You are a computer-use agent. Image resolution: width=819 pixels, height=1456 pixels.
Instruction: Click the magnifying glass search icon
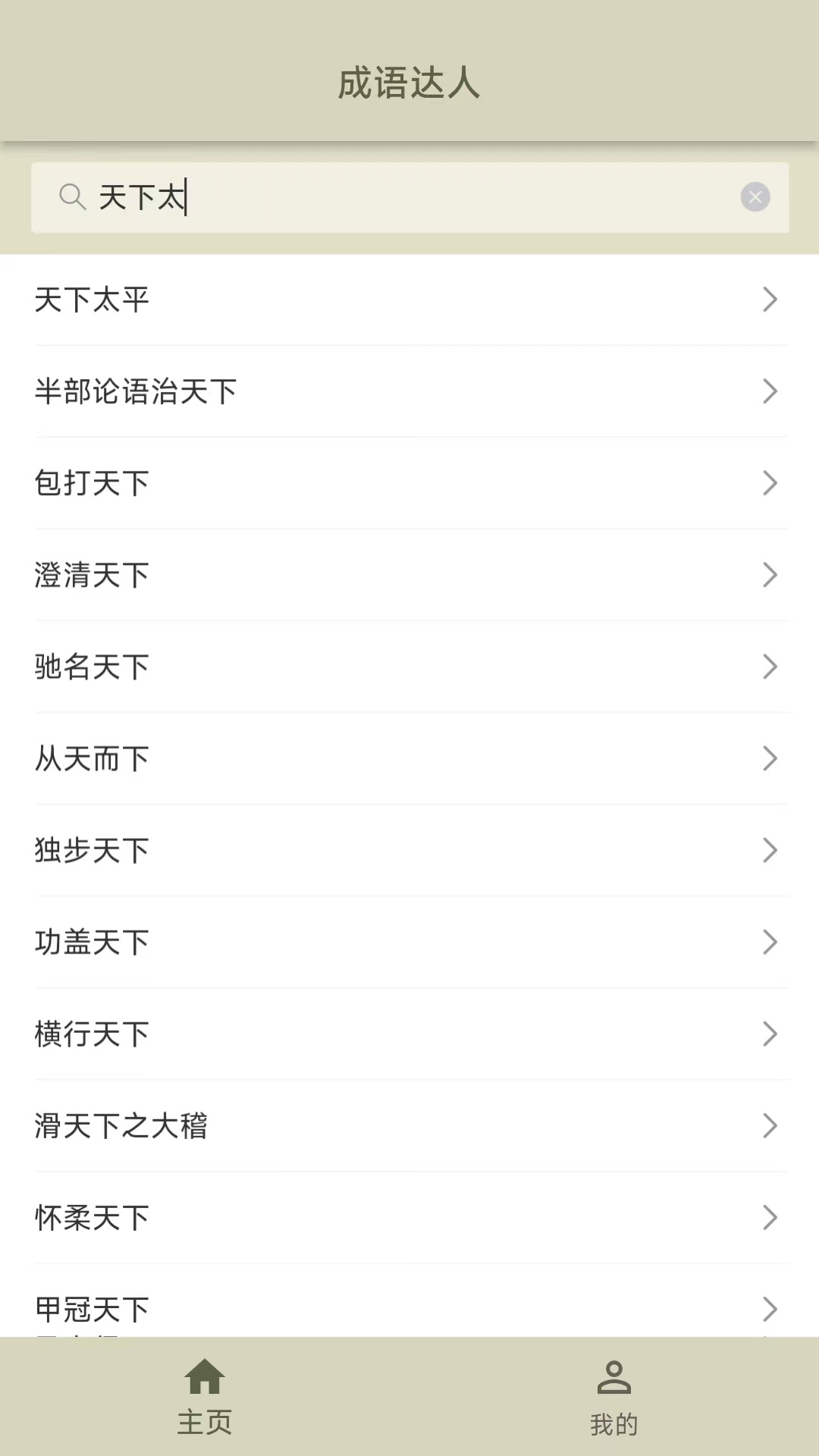72,197
